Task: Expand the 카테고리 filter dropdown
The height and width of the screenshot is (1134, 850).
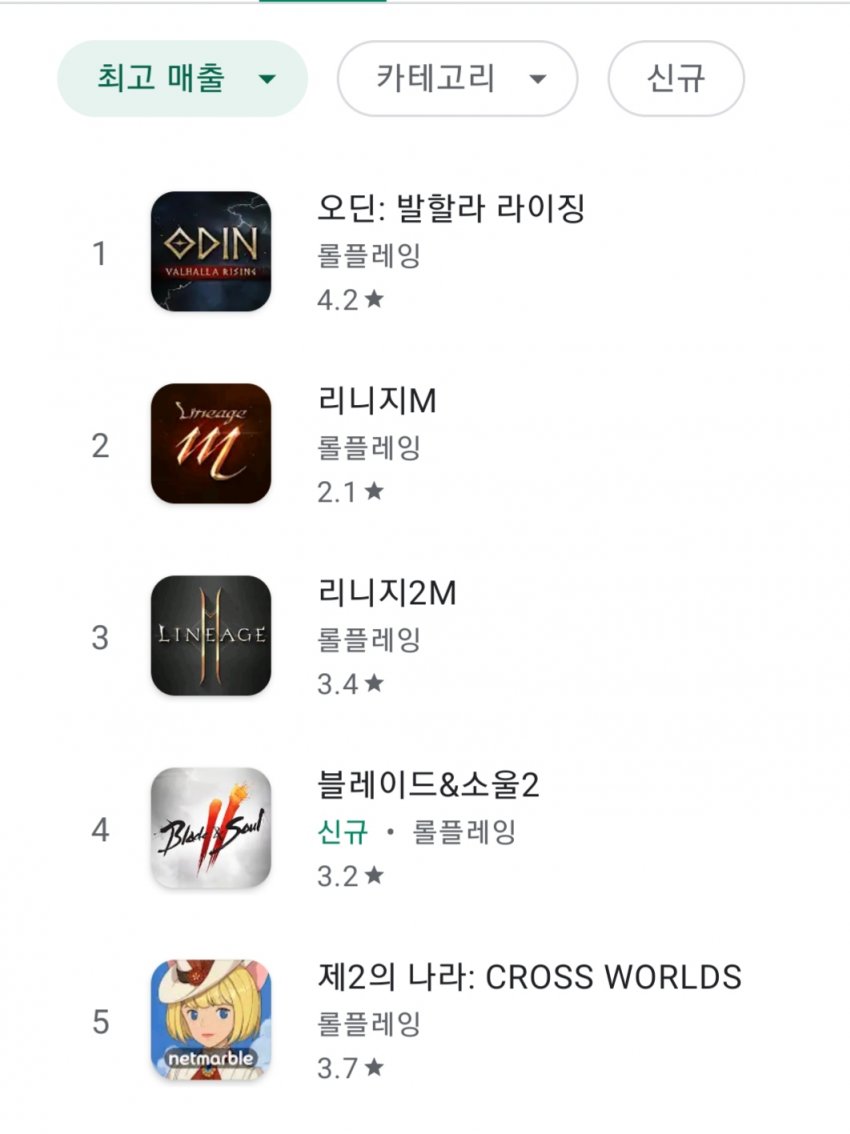Action: point(457,79)
